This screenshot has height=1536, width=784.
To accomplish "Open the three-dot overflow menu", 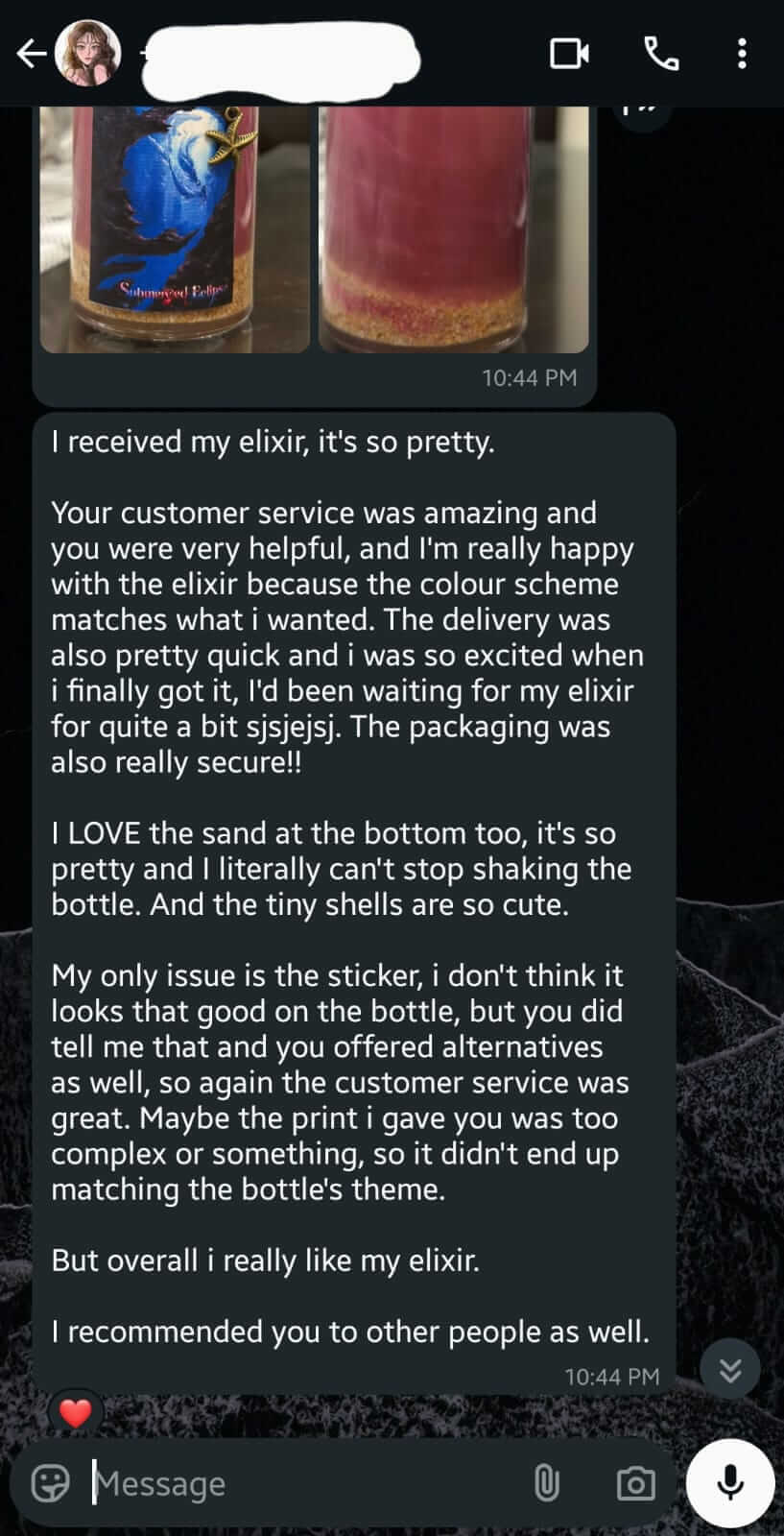I will 742,54.
